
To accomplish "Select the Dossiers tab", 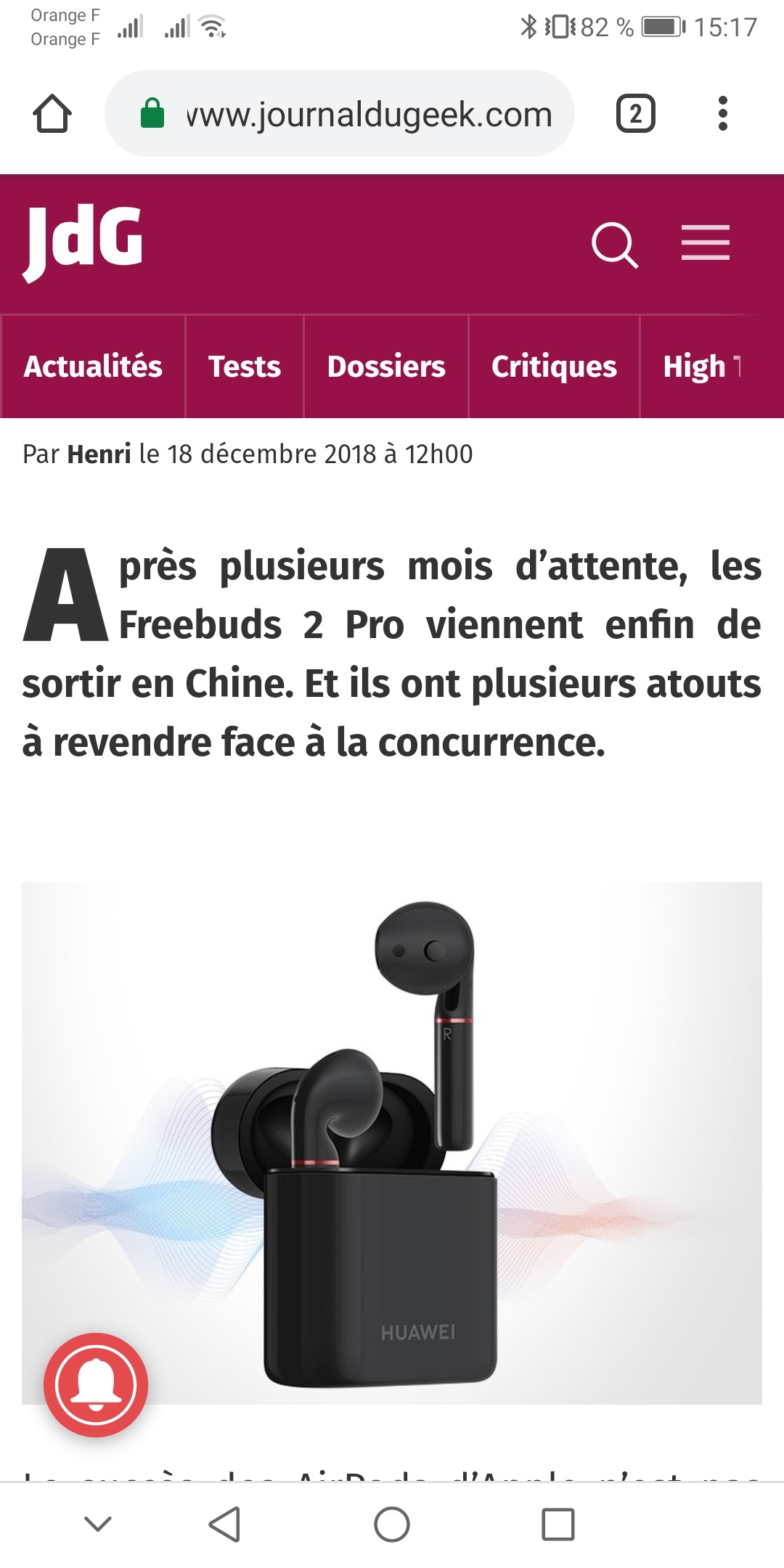I will [386, 367].
